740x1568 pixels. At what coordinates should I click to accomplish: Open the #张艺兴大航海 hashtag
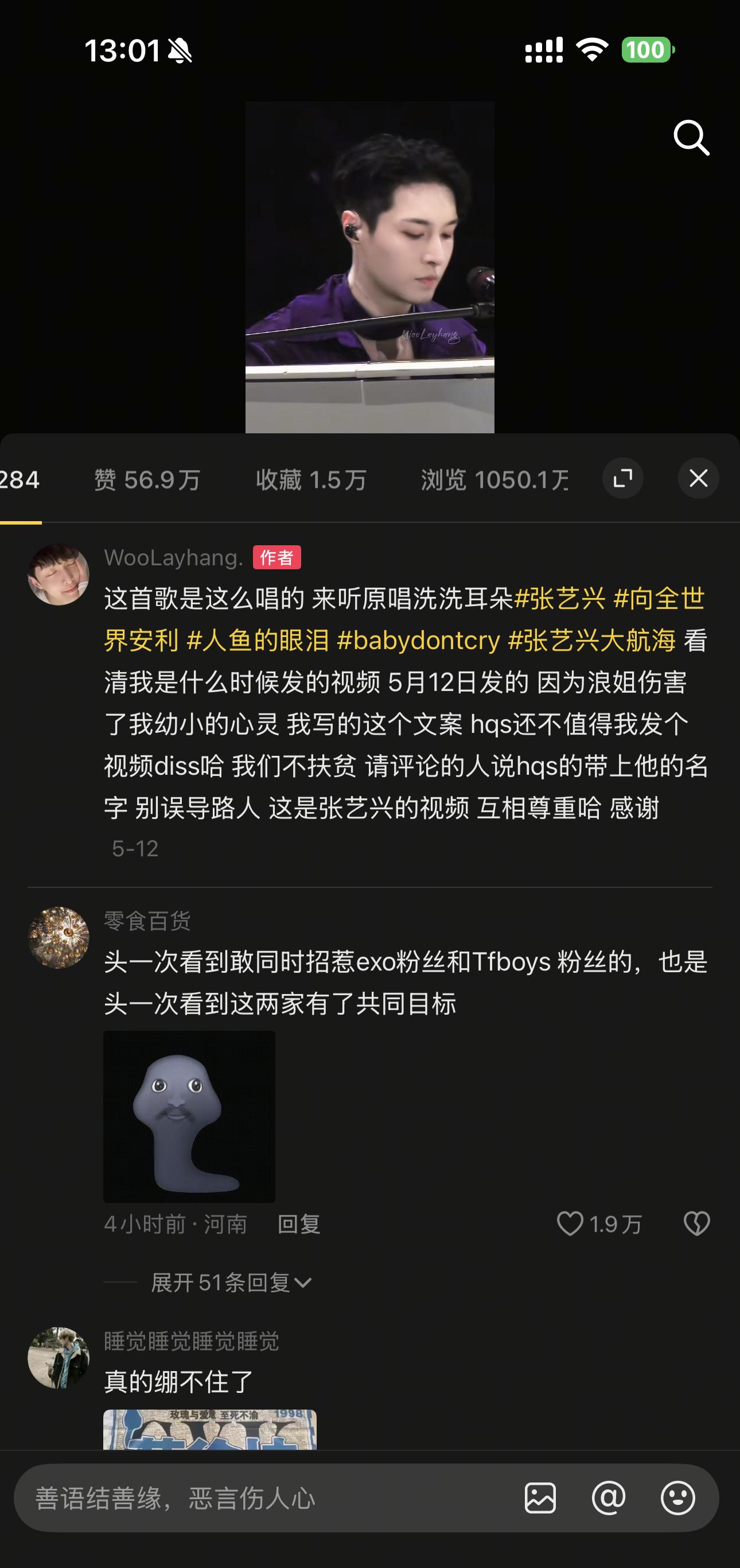(x=591, y=641)
